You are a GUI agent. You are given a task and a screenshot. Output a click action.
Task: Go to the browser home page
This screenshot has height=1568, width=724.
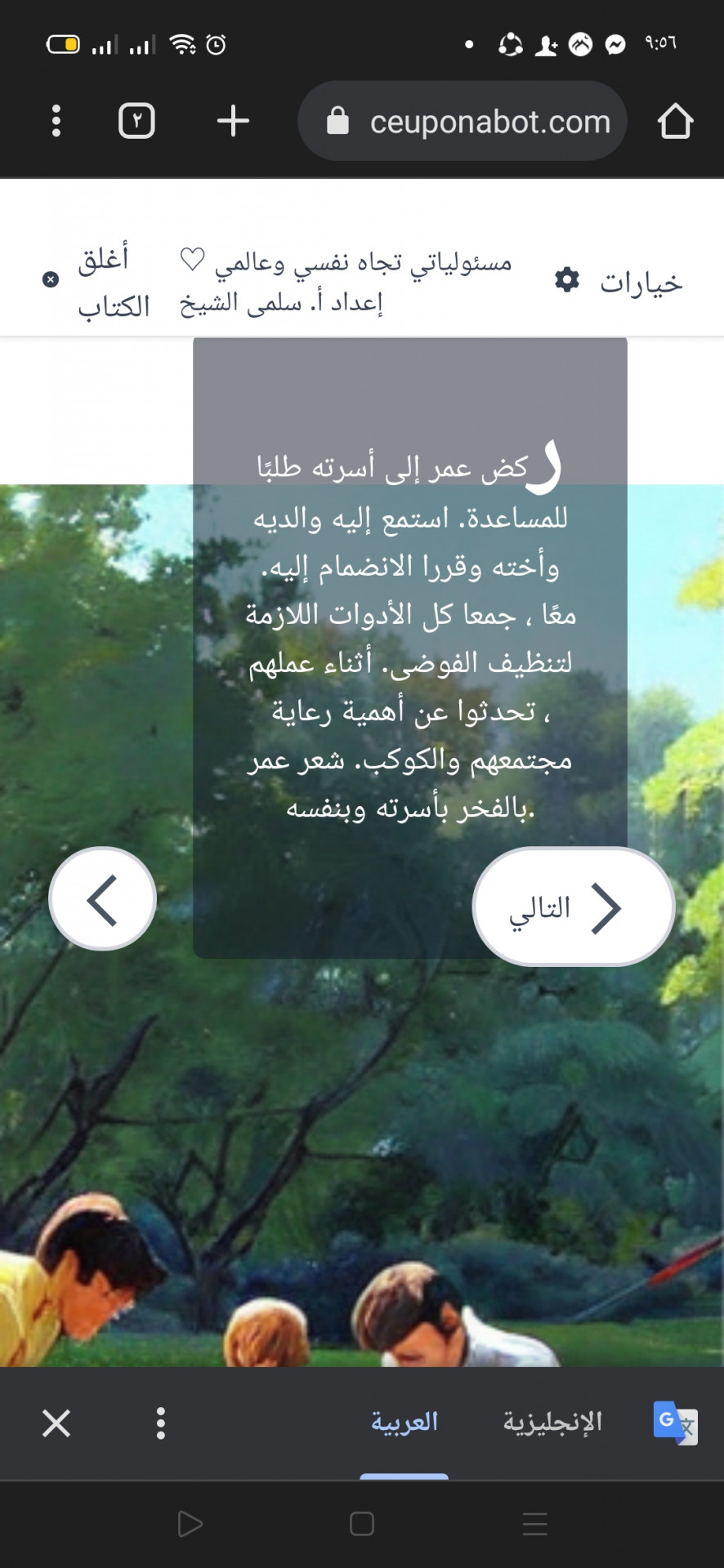(x=675, y=121)
